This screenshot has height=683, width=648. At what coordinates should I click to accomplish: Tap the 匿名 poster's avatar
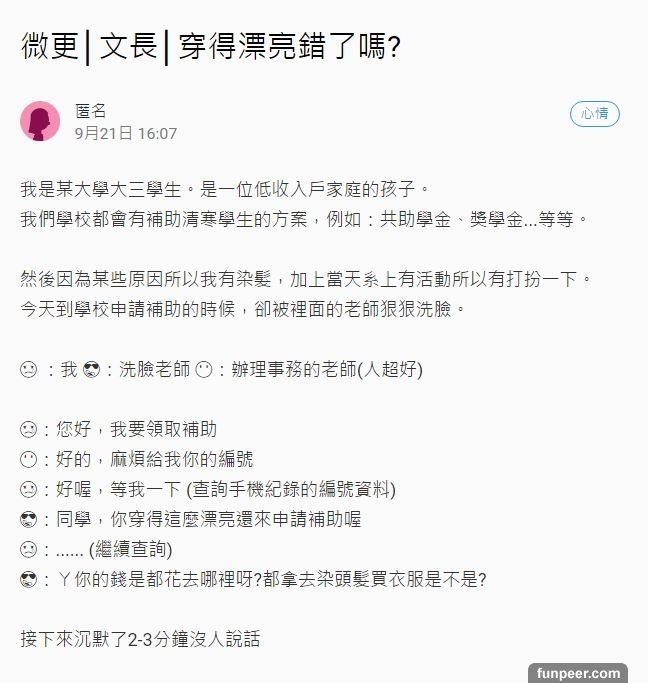tap(40, 121)
